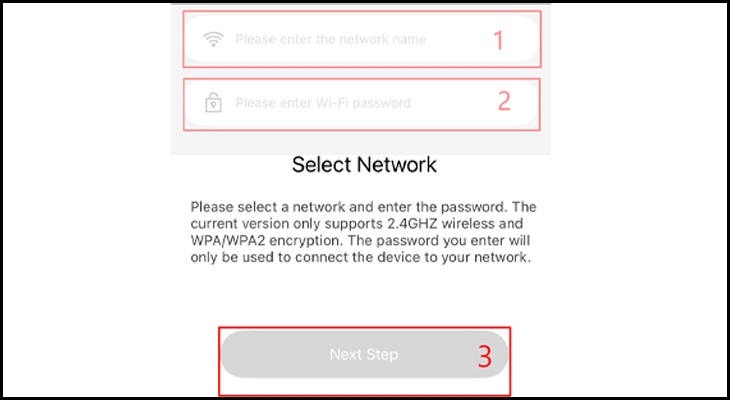Tap the Next Step button
Image resolution: width=730 pixels, height=400 pixels.
pyautogui.click(x=364, y=355)
